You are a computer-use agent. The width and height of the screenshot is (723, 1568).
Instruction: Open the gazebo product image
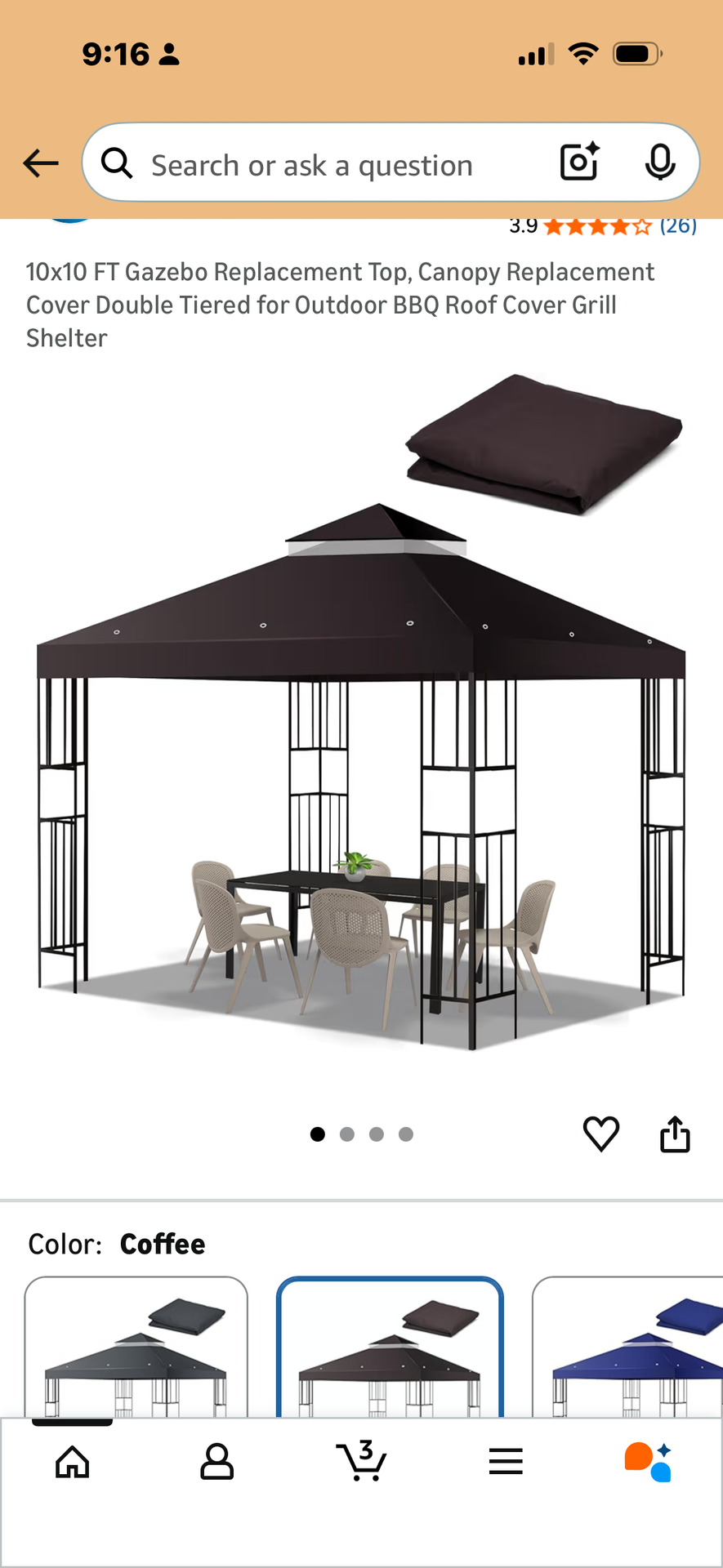361,710
